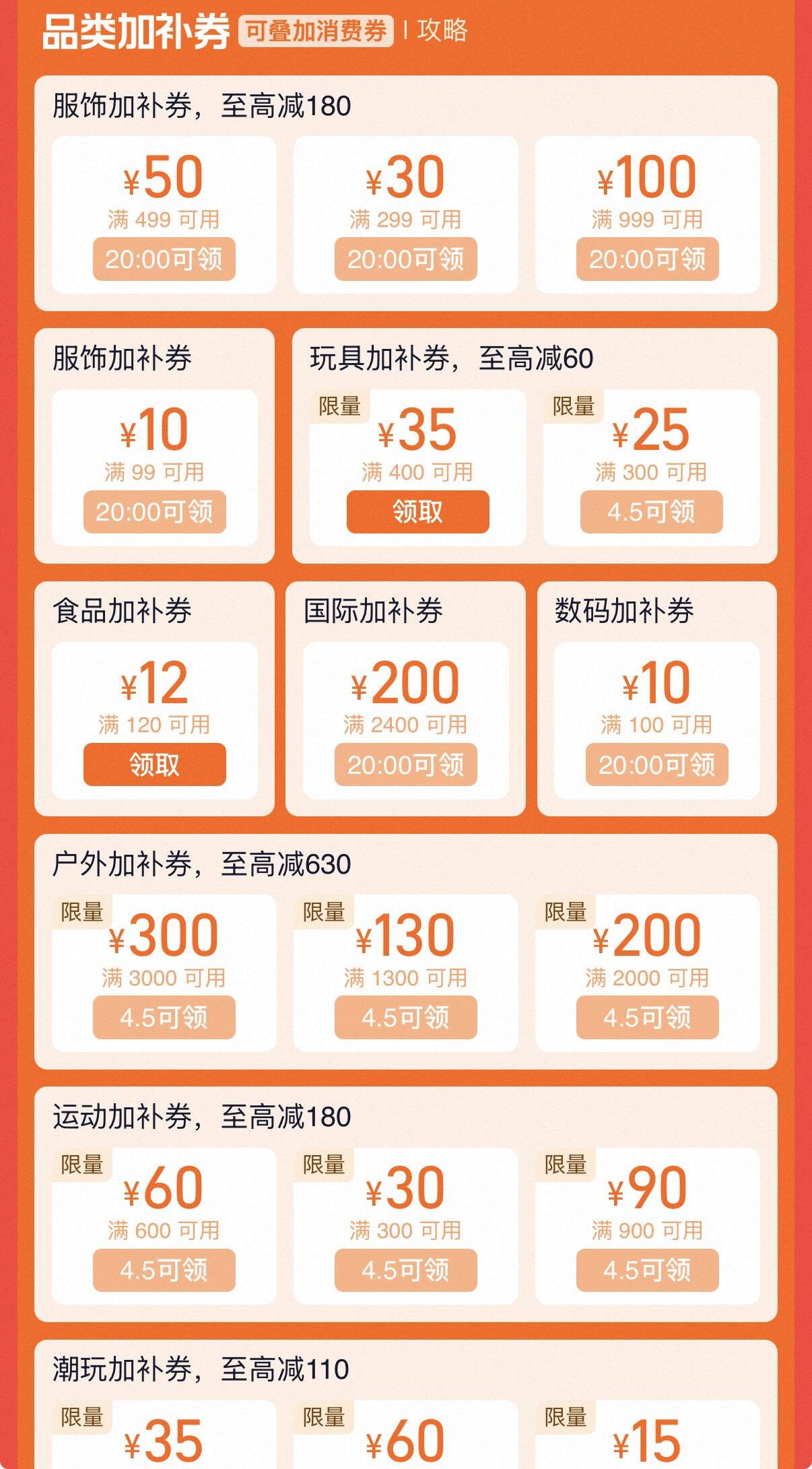Tap 20:00可领 on the ¥100 clothing coupon
Viewport: 812px width, 1469px height.
pyautogui.click(x=650, y=257)
